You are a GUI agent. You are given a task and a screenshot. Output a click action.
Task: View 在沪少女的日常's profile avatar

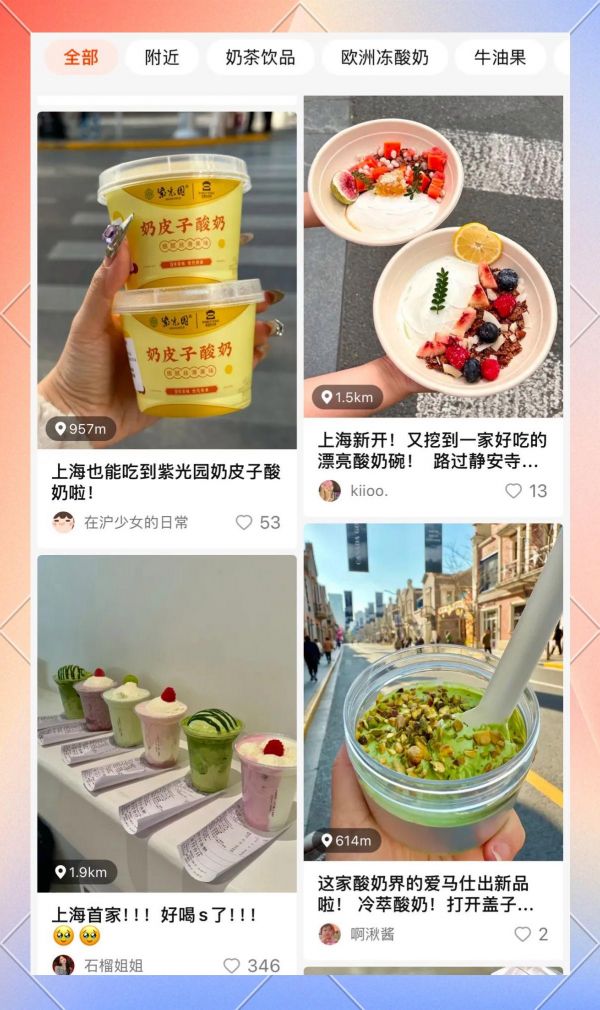click(63, 522)
